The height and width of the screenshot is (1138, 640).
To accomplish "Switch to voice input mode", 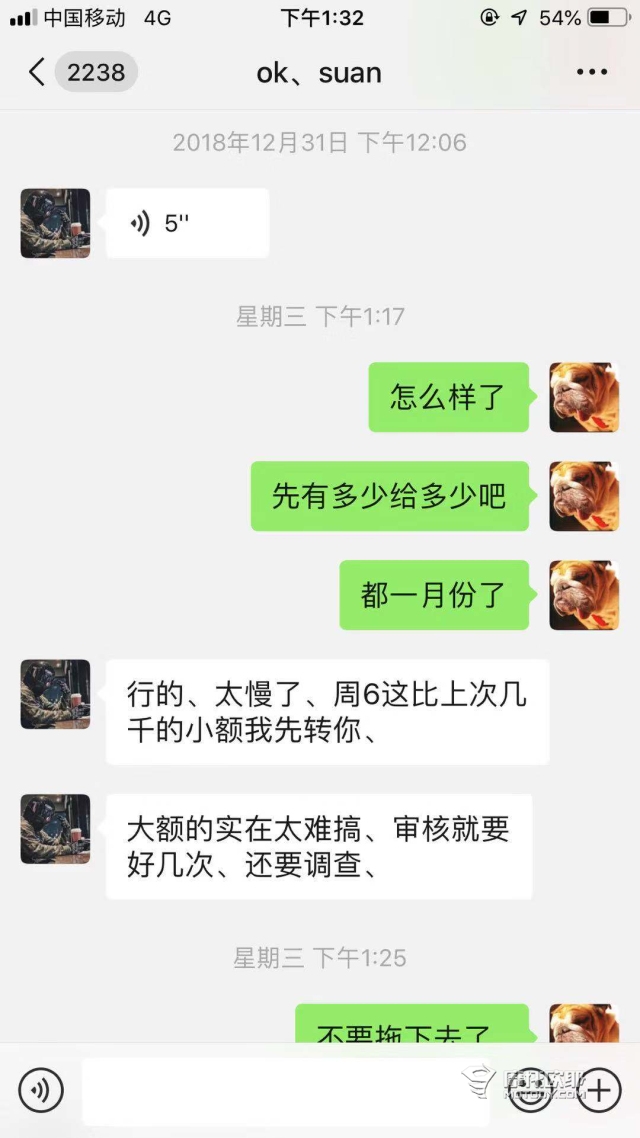I will pos(41,1090).
